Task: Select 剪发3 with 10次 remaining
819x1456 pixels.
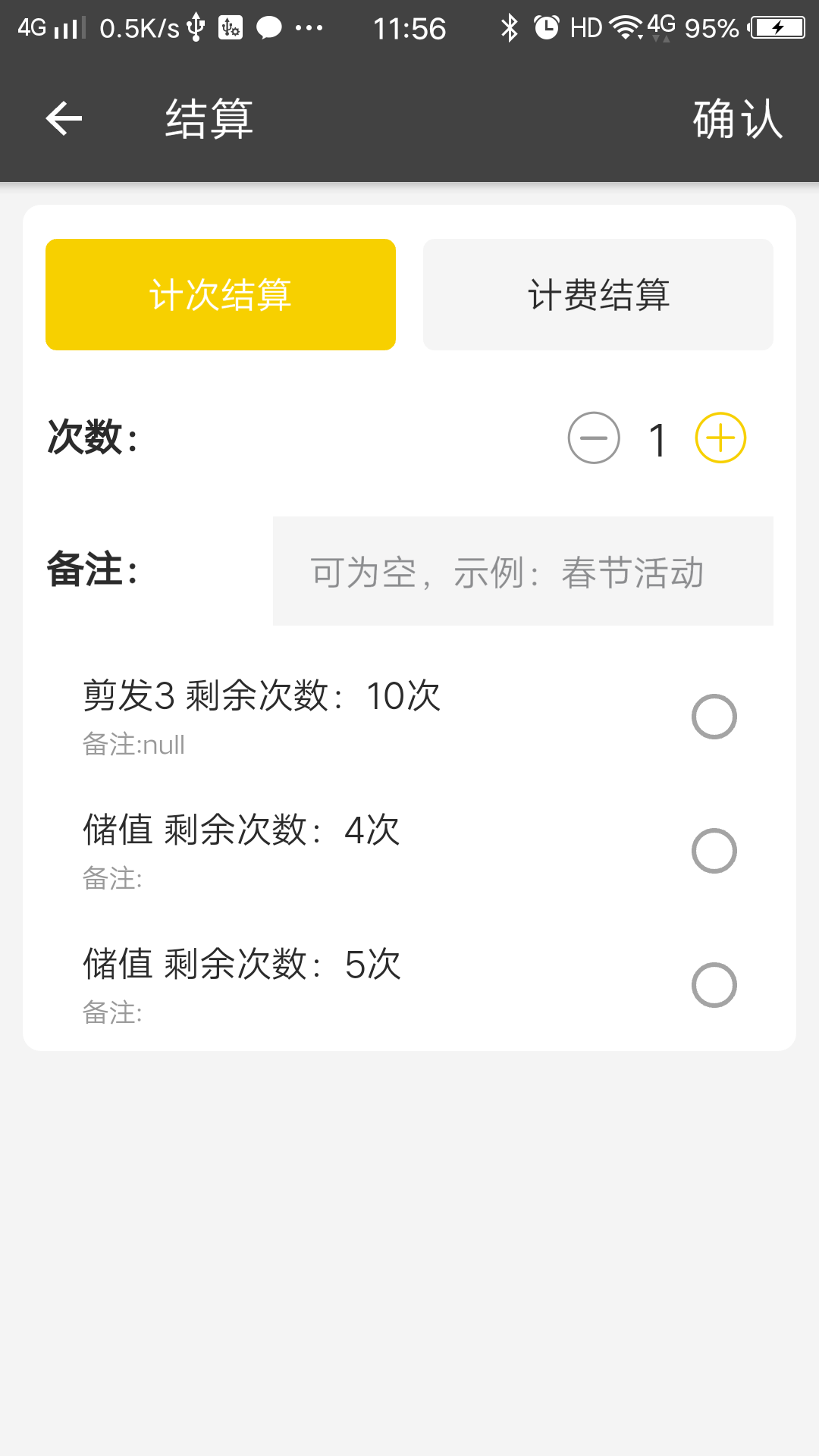Action: tap(714, 716)
